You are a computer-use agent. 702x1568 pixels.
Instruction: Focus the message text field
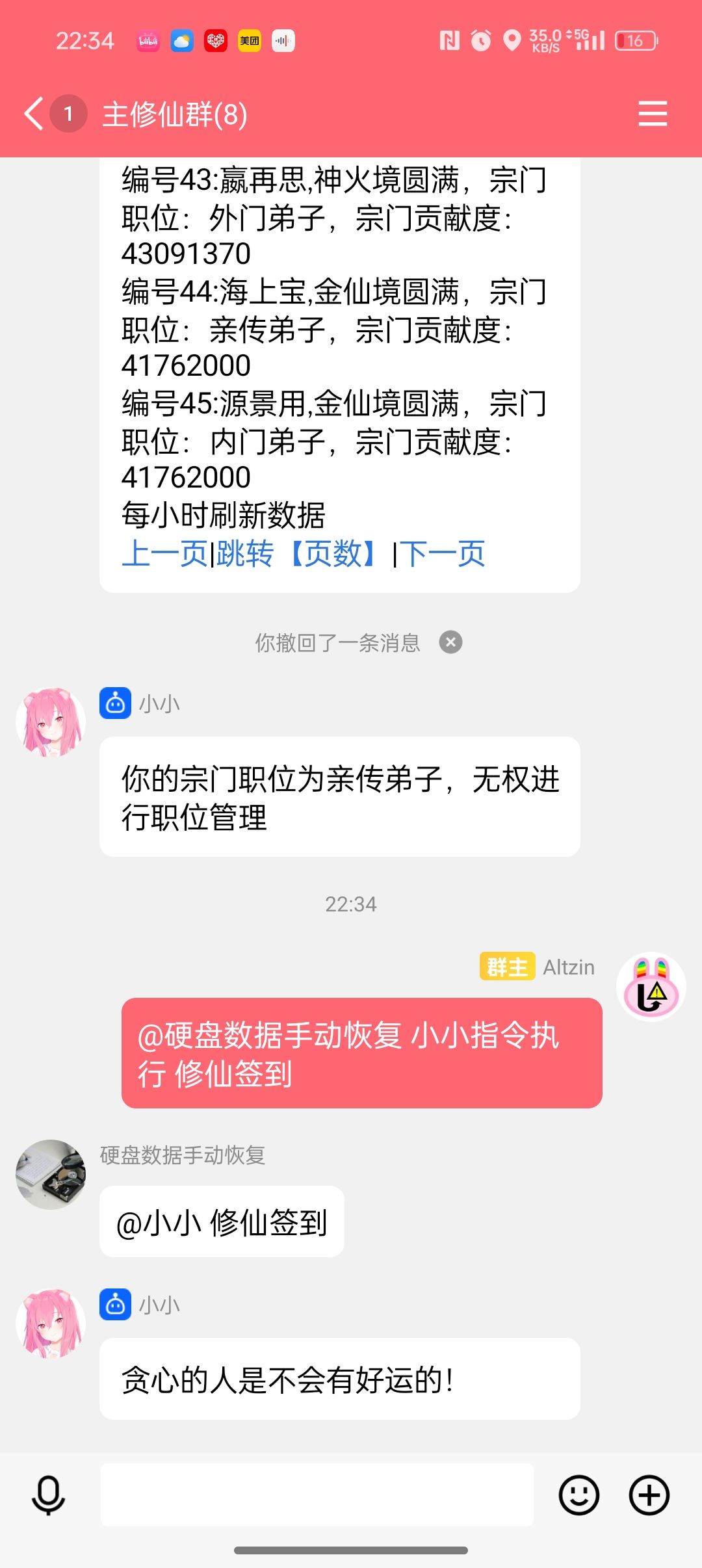pyautogui.click(x=317, y=1495)
